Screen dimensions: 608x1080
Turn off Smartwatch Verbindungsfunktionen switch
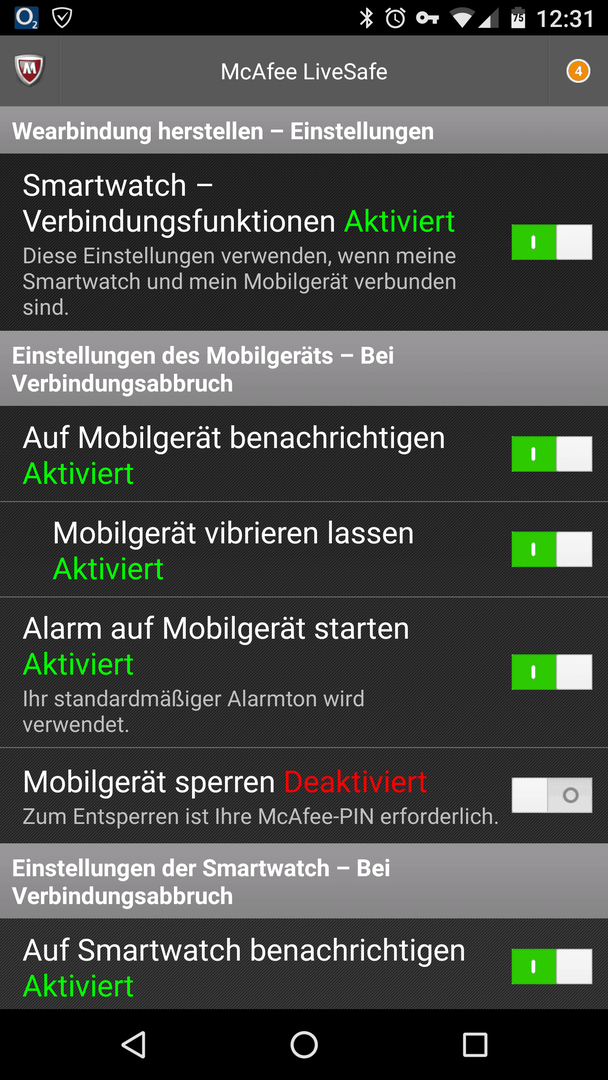(552, 242)
